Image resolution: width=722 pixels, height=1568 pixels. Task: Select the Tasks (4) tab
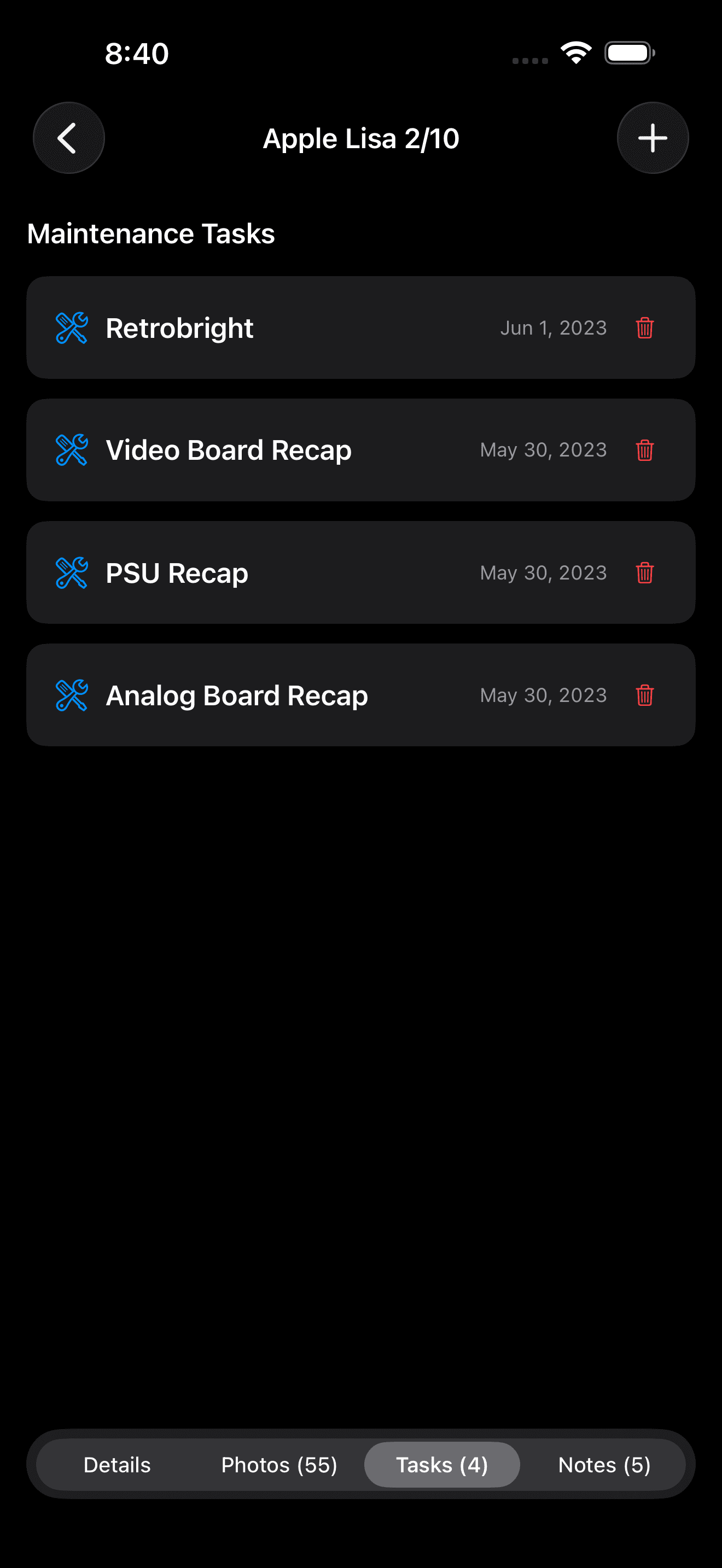442,1465
